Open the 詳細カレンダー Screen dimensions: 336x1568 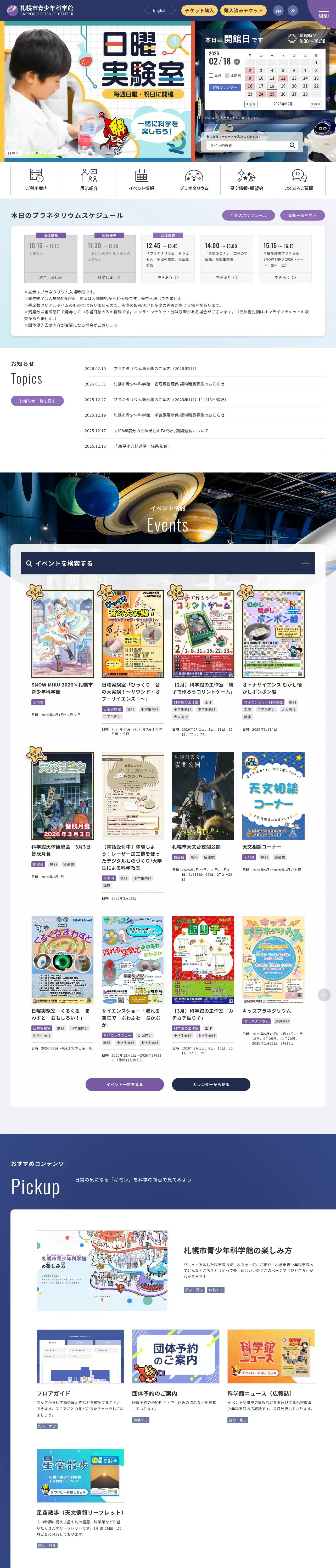(x=225, y=87)
